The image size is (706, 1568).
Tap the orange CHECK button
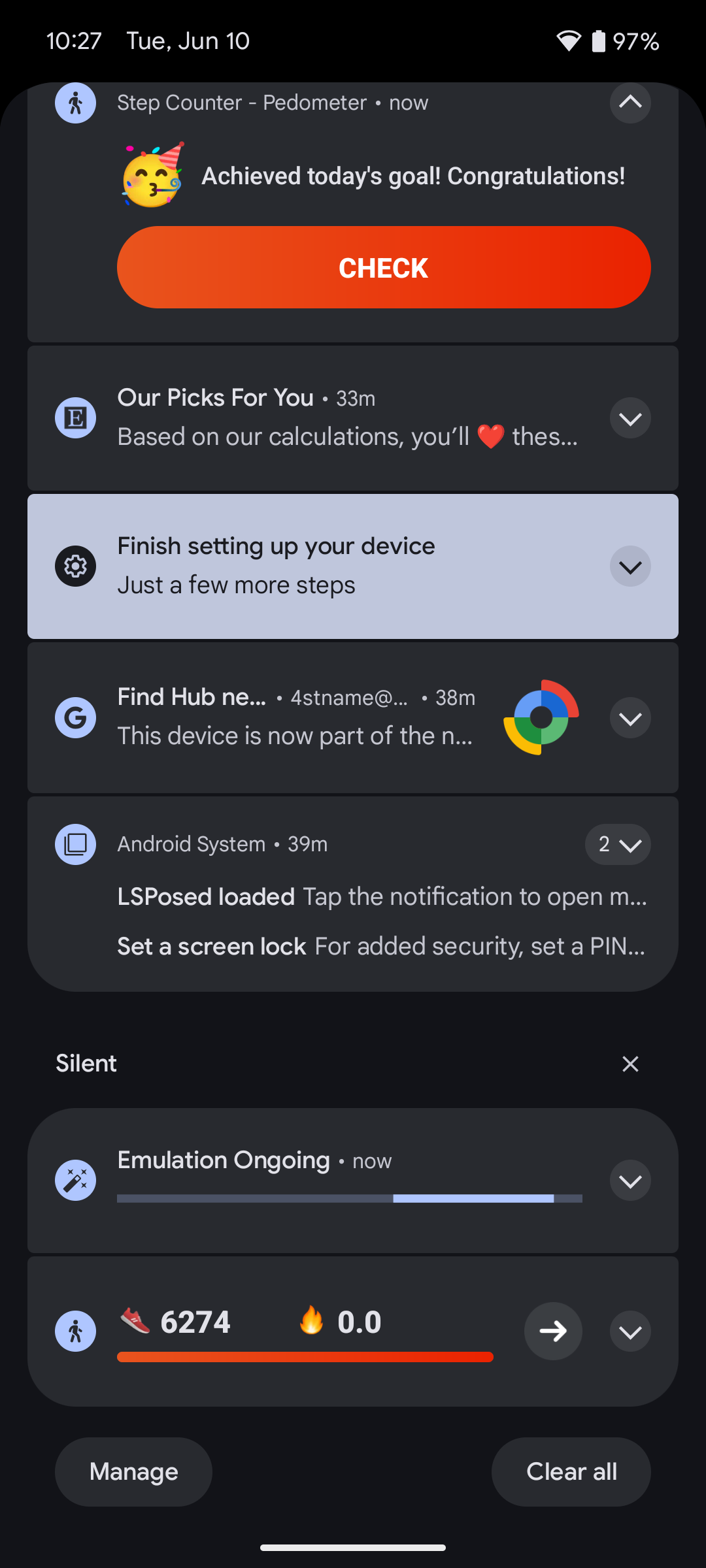(x=384, y=267)
